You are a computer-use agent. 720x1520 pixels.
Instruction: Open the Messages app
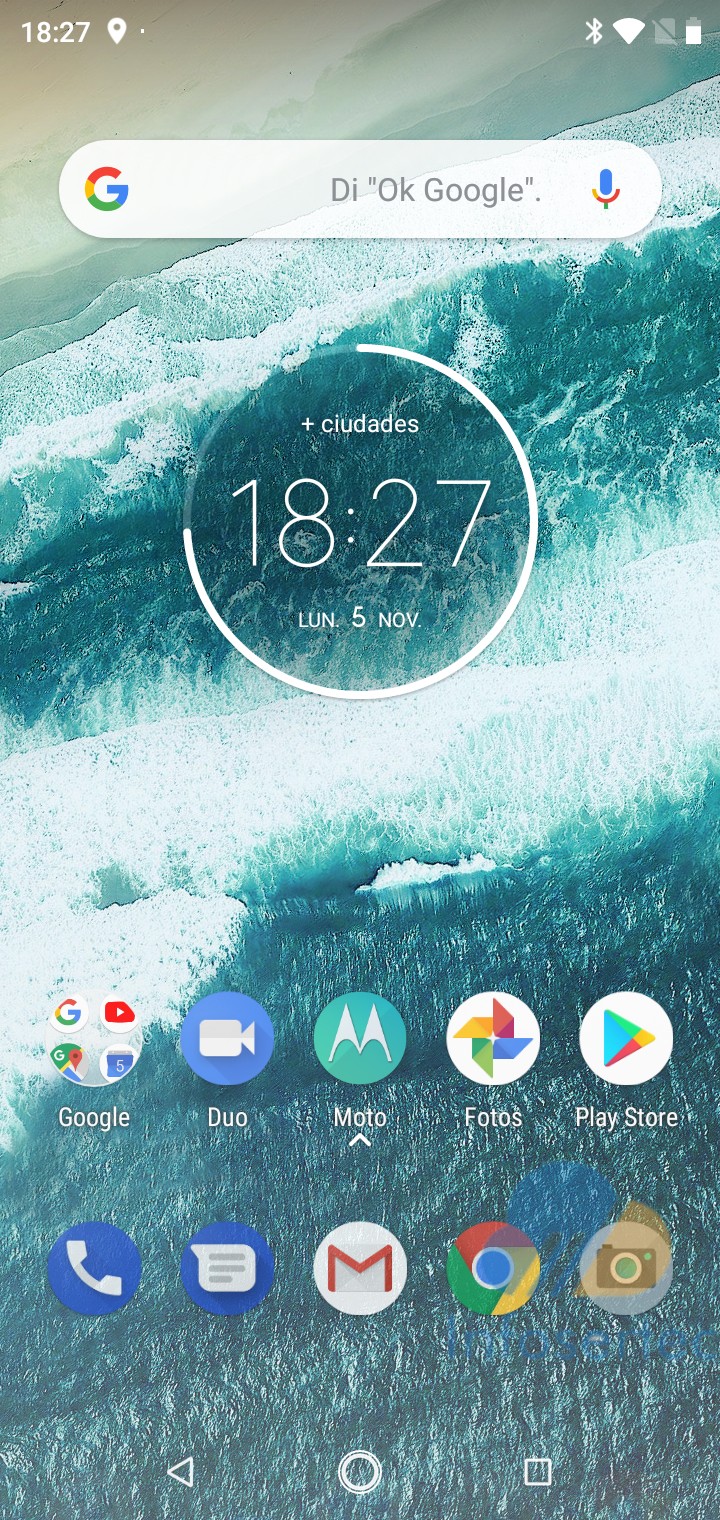point(227,1269)
